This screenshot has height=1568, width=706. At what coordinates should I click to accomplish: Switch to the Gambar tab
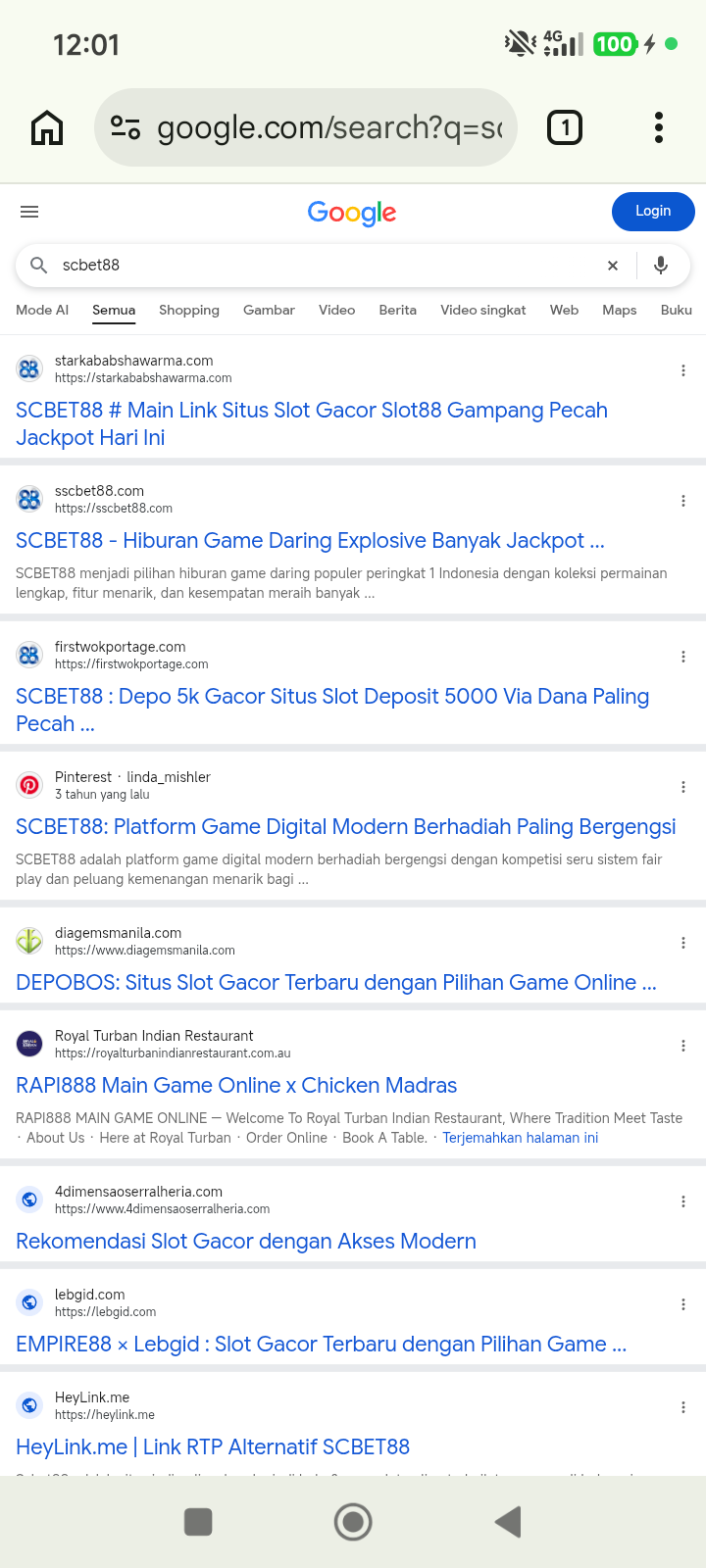[269, 310]
